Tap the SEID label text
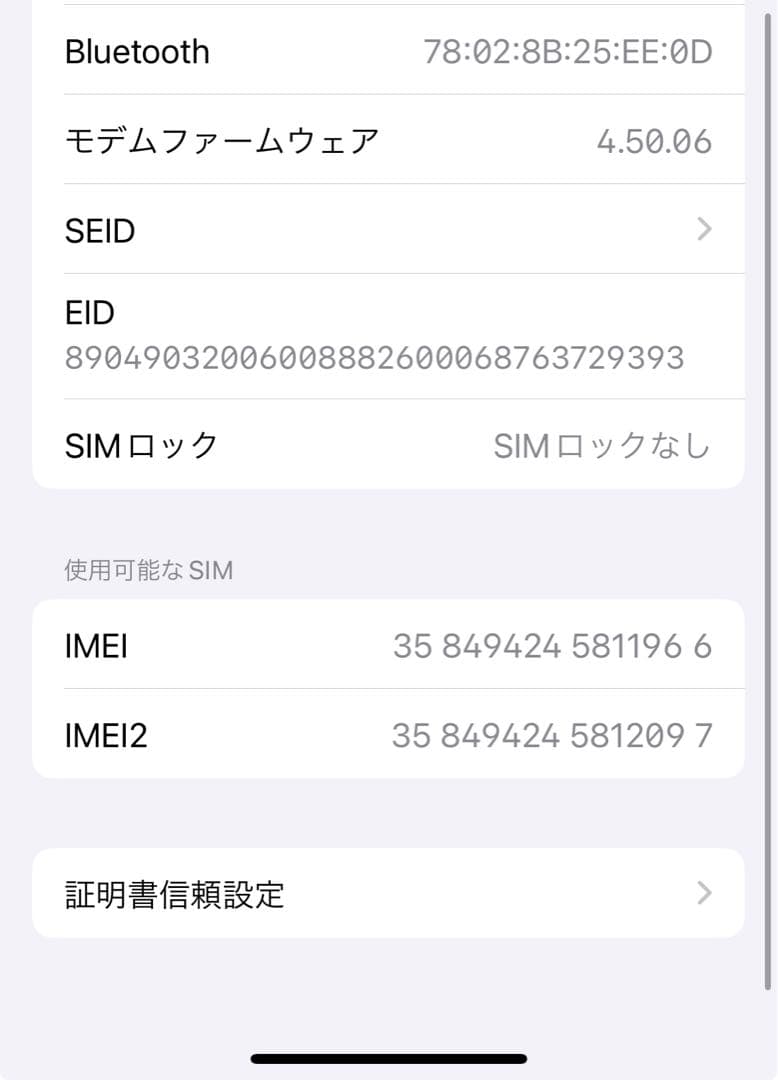778x1080 pixels. click(100, 229)
